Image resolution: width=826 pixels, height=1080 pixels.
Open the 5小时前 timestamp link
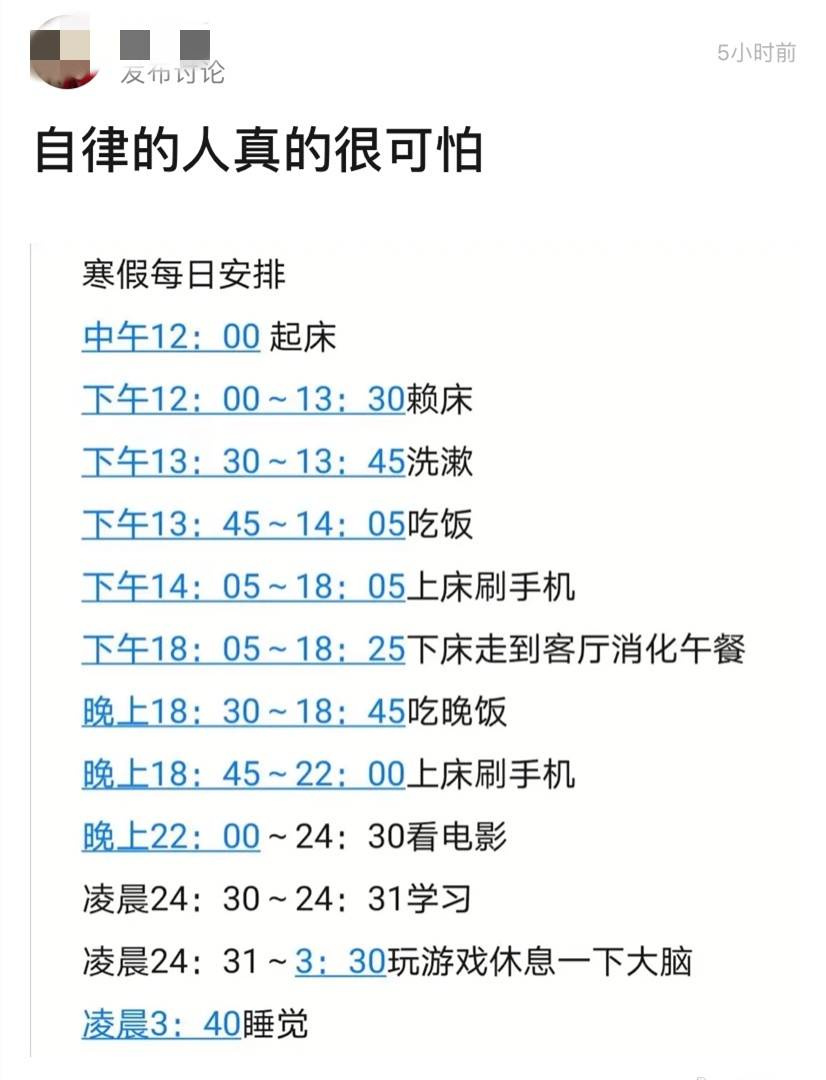[x=756, y=53]
